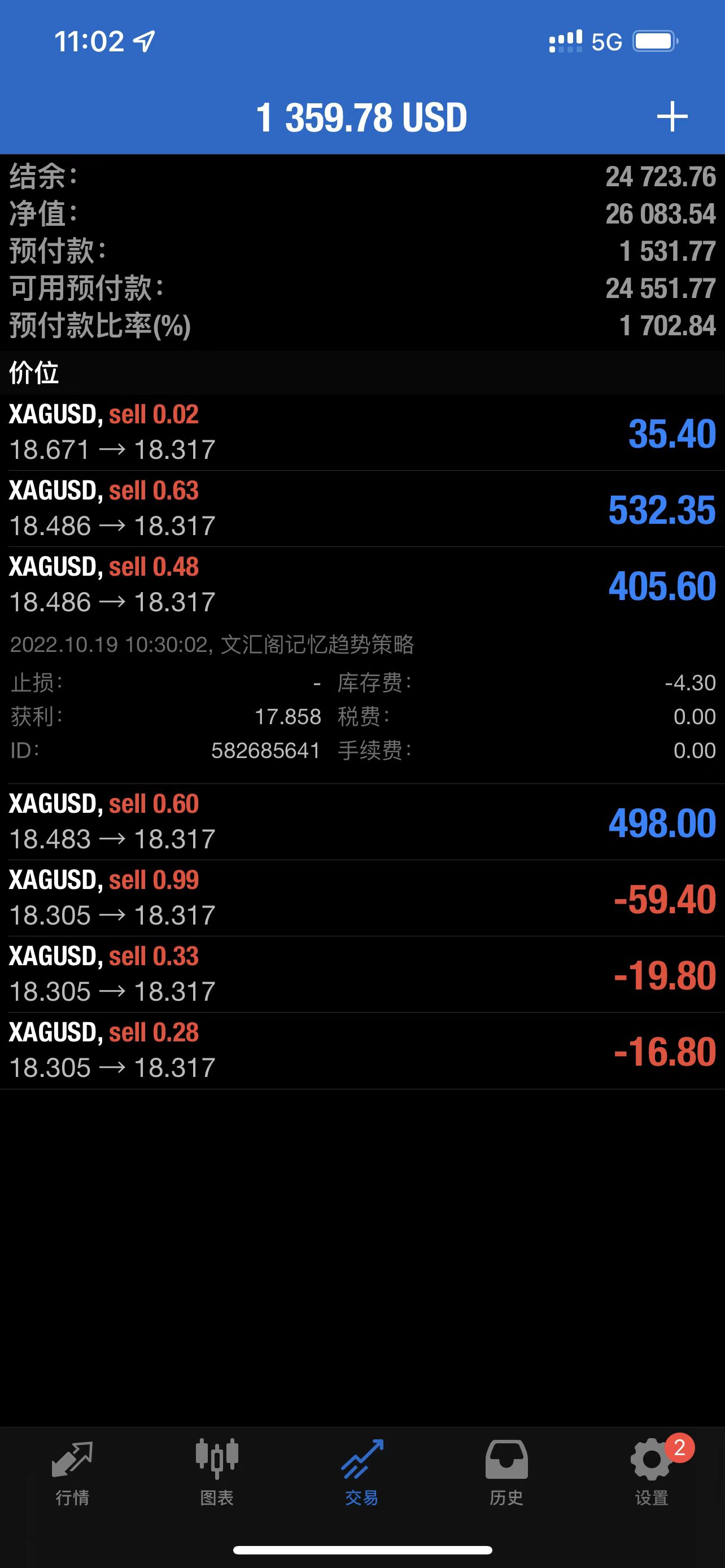Image resolution: width=725 pixels, height=1568 pixels.
Task: Expand the XAGUSD sell 0.63 position
Action: (362, 509)
